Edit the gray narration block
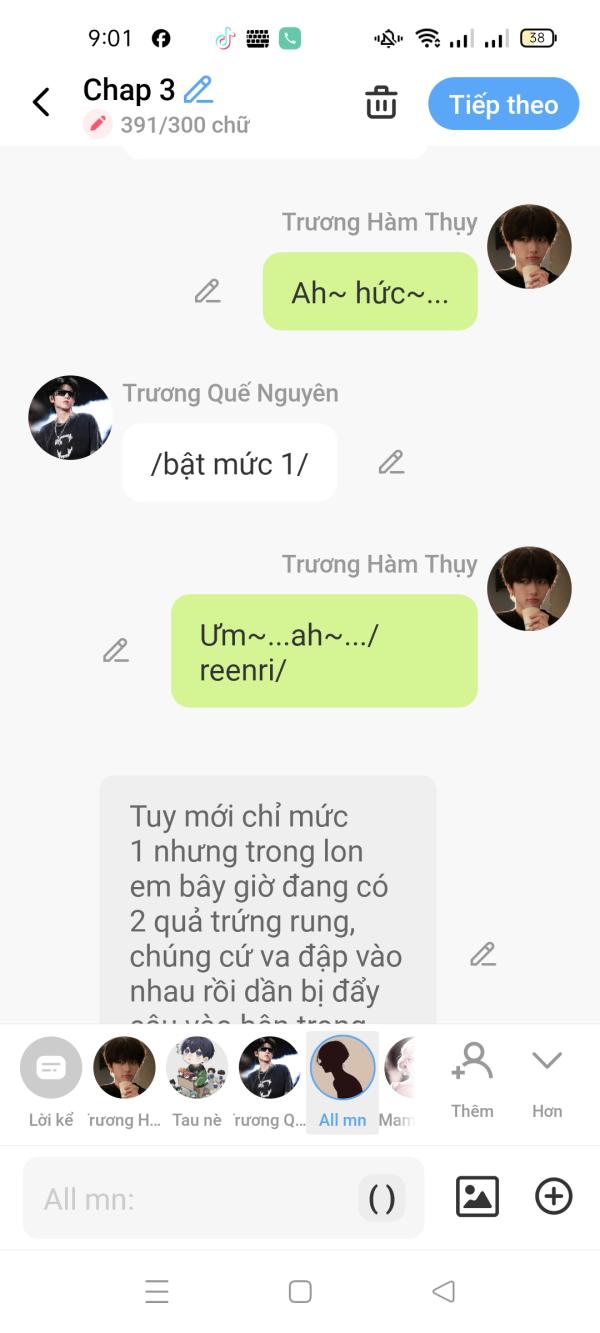Viewport: 600px width, 1333px height. 483,954
